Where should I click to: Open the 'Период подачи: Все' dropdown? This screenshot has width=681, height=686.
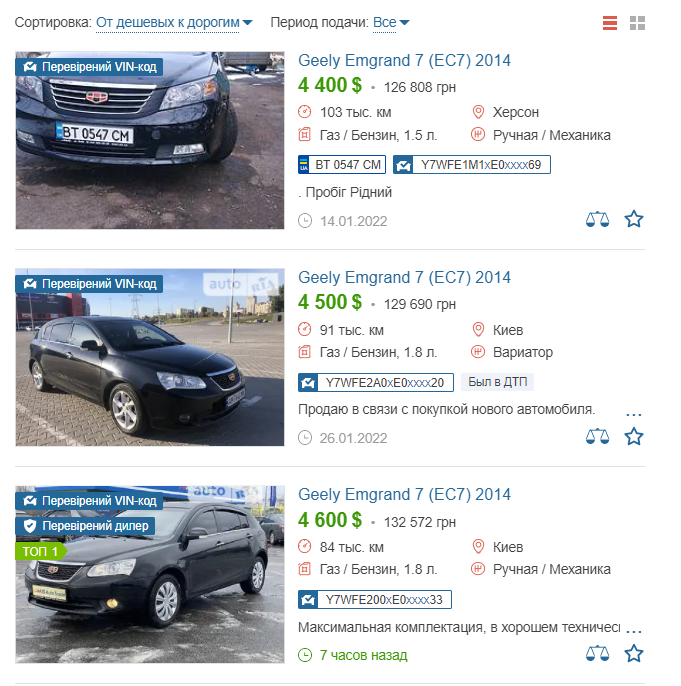390,22
